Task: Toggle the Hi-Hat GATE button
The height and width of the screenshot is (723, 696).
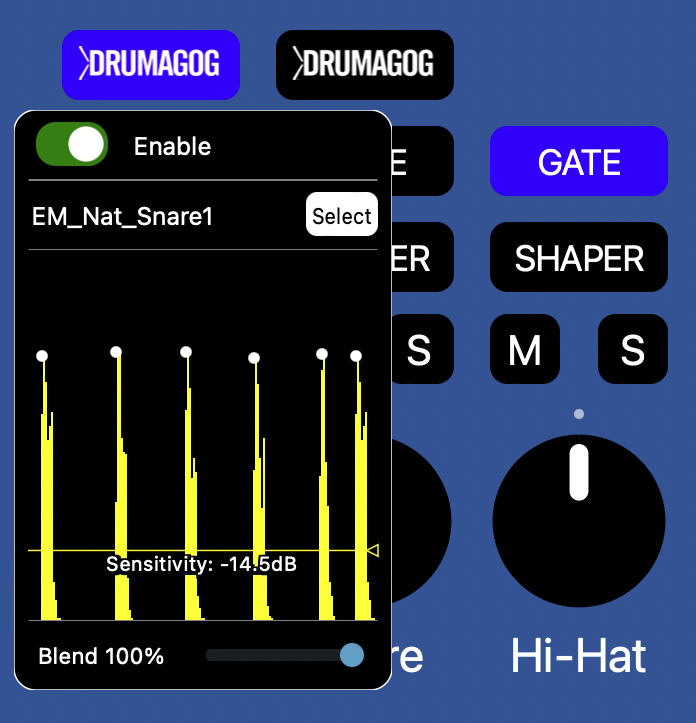Action: (578, 161)
